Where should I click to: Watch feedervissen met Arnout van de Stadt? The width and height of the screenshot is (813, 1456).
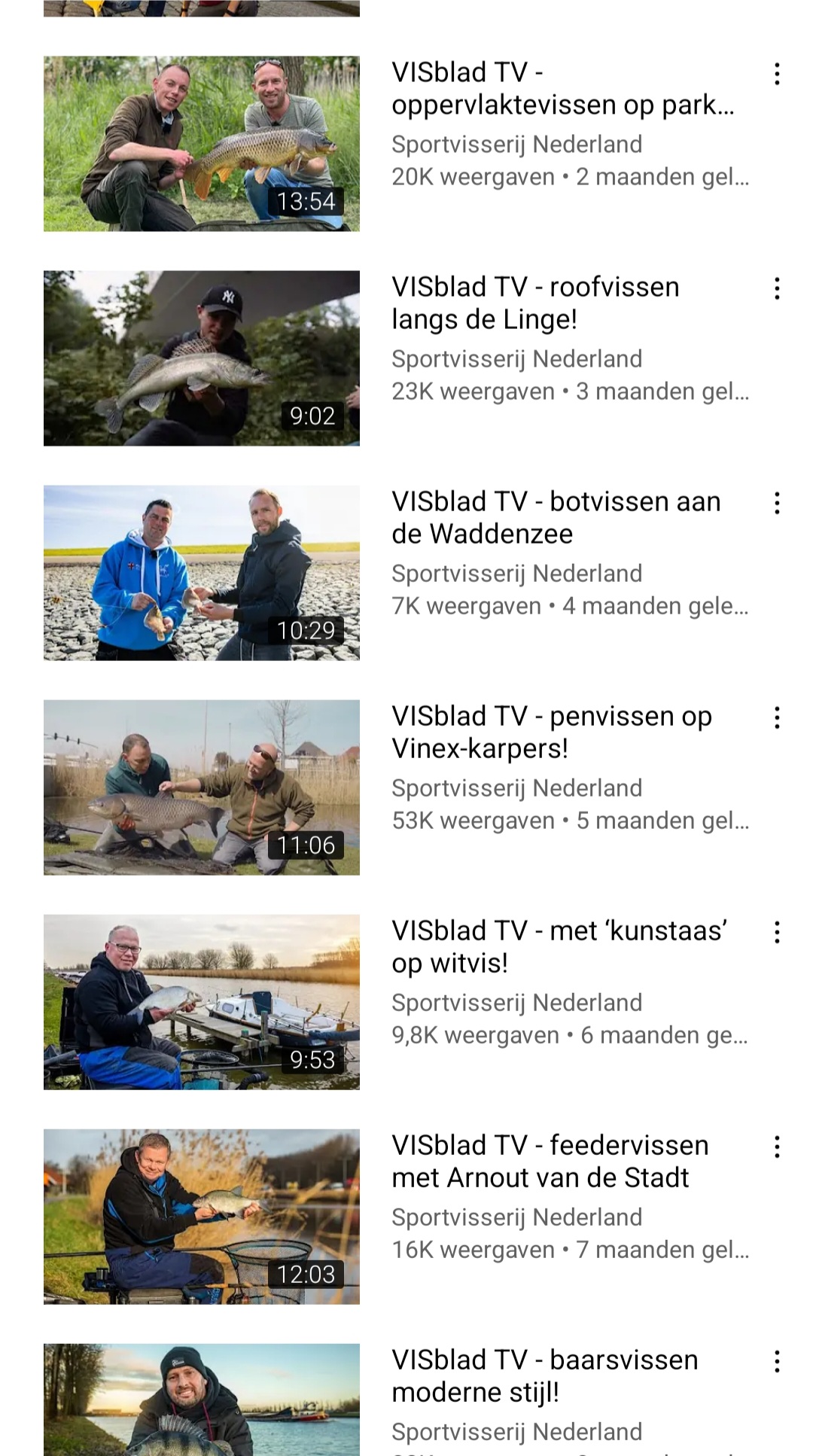pyautogui.click(x=202, y=1217)
